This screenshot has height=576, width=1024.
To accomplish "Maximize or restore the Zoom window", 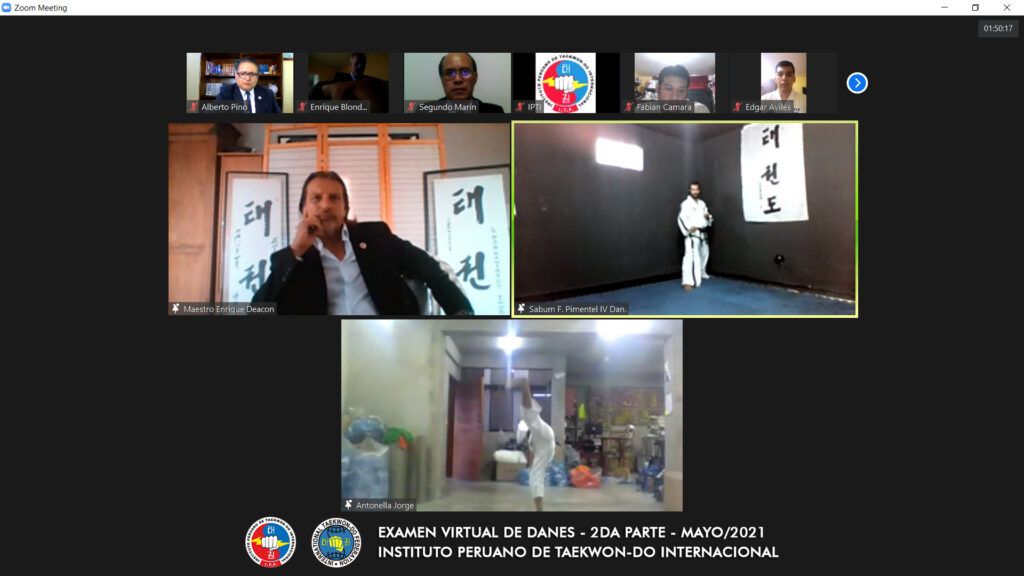I will pos(975,8).
